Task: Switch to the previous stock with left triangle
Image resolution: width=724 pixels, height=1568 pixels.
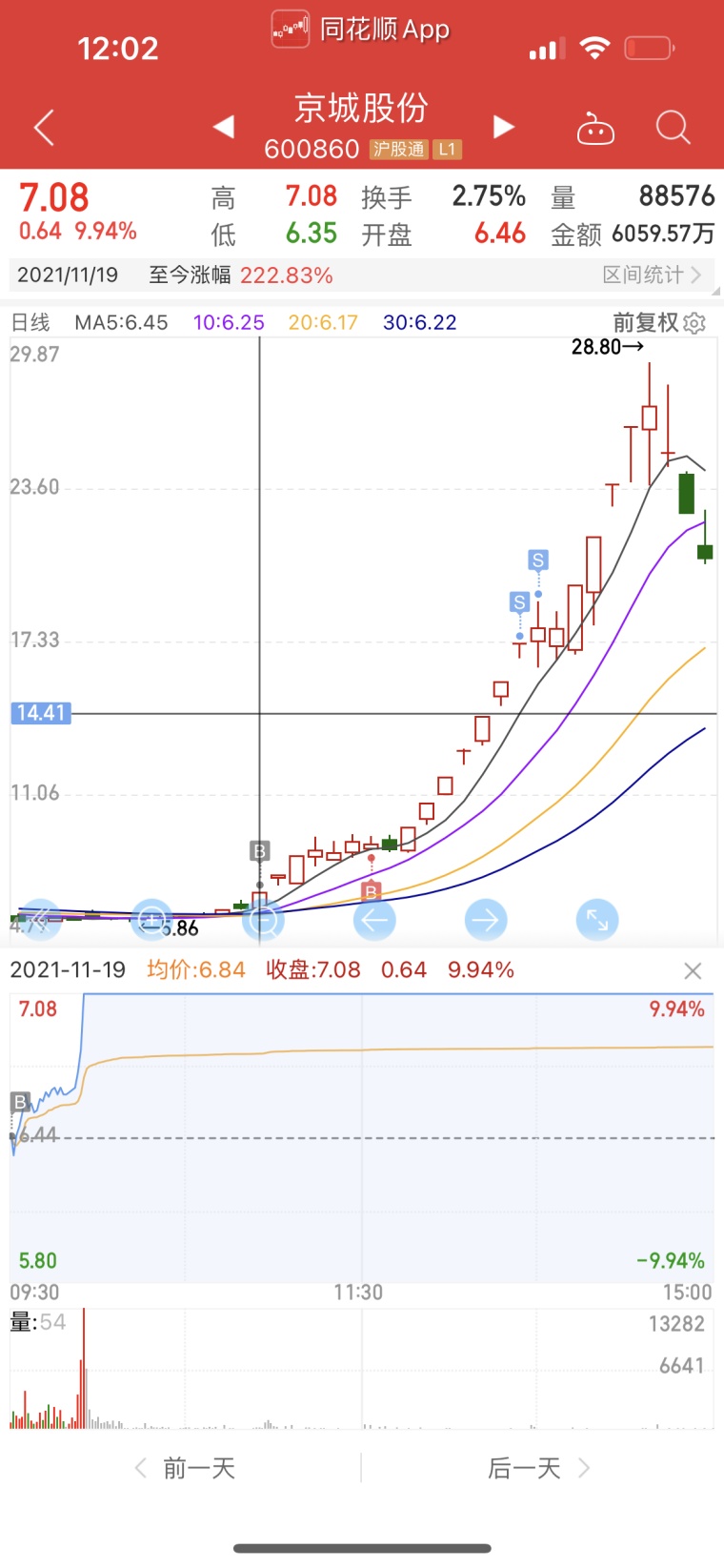Action: pos(224,126)
